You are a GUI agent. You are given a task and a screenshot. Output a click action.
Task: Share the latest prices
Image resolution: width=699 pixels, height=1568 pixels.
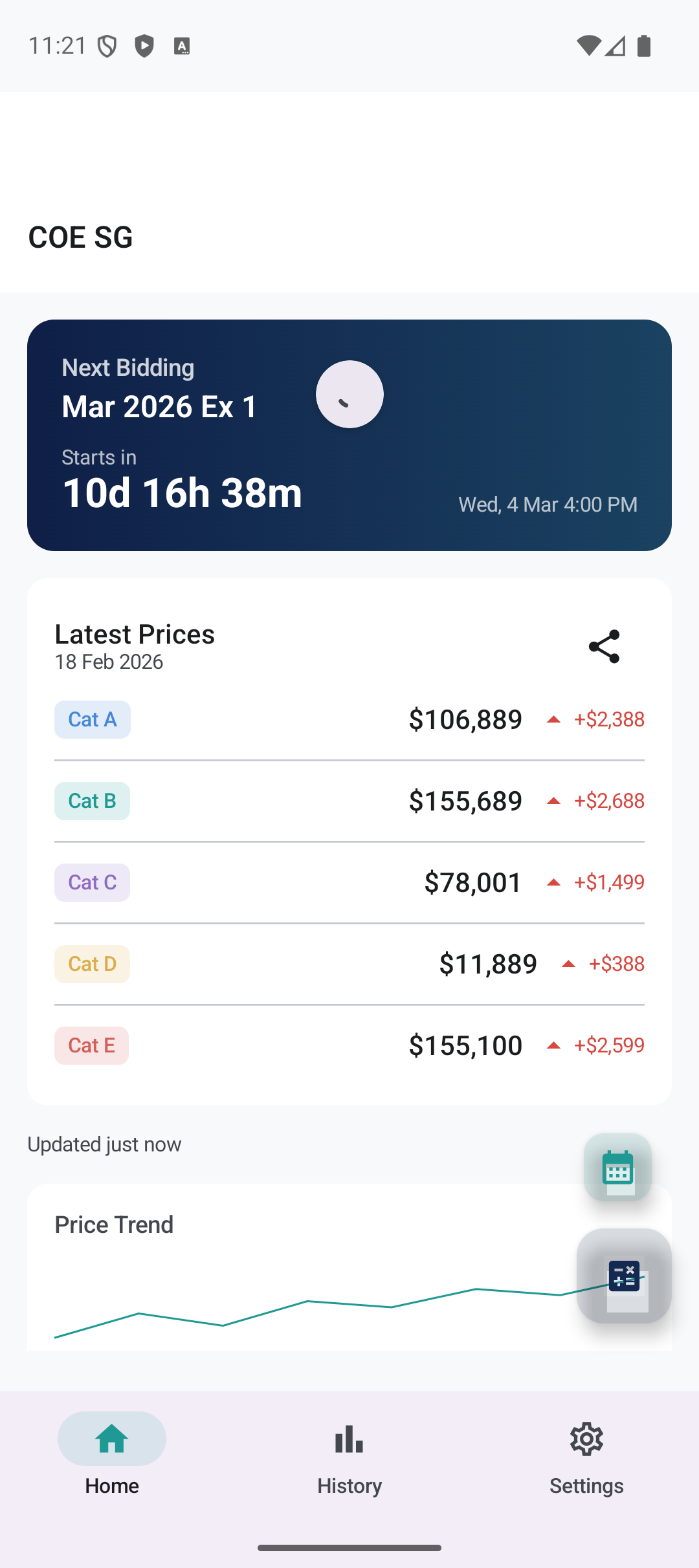(603, 645)
